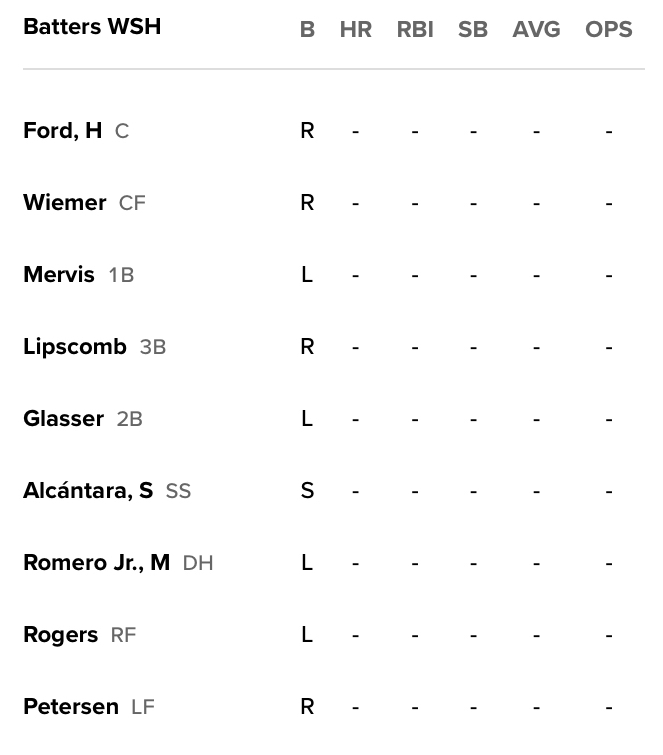Open Wiemer's player page
The width and height of the screenshot is (663, 755).
coord(64,203)
